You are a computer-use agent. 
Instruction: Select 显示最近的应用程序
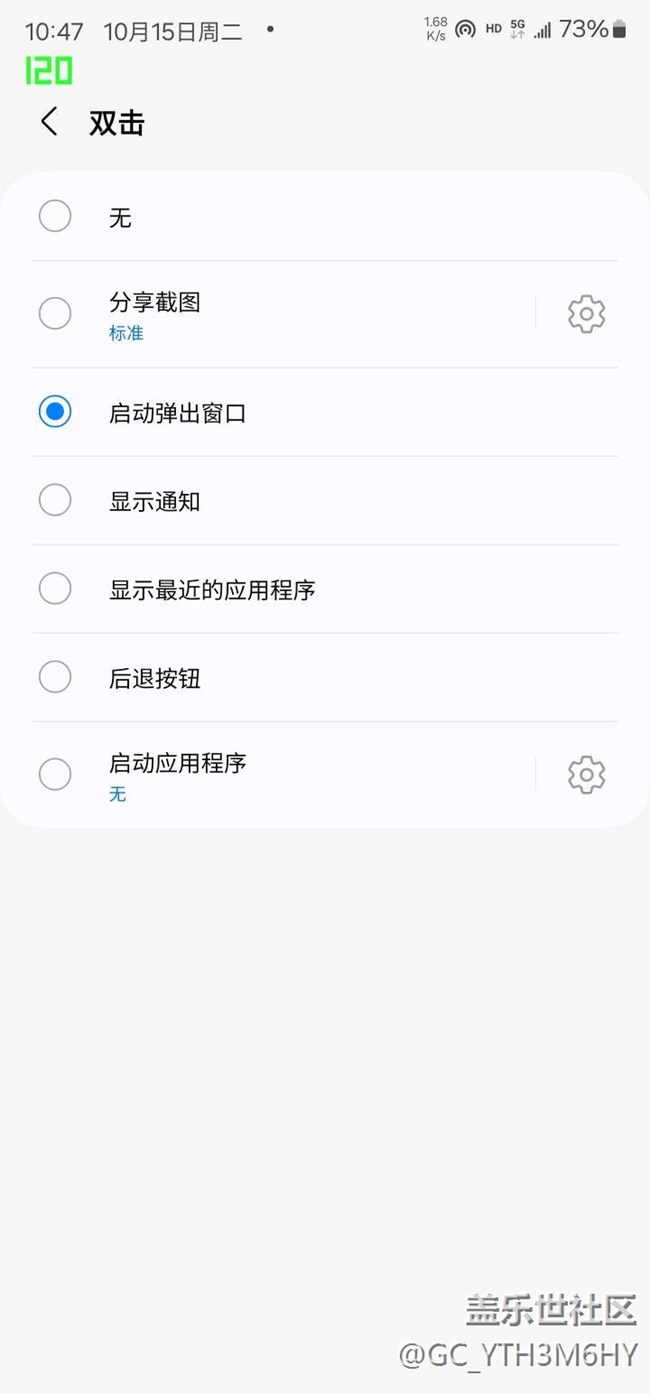click(324, 589)
